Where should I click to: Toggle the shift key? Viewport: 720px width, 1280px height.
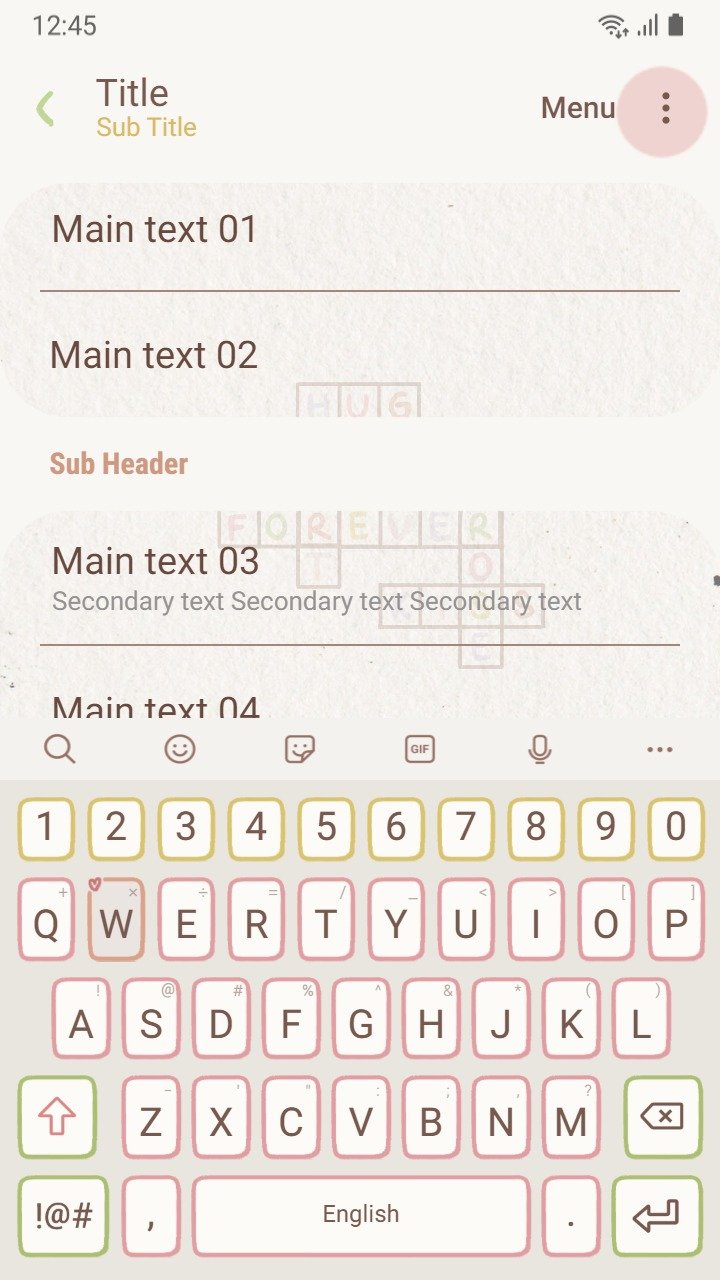[57, 1118]
